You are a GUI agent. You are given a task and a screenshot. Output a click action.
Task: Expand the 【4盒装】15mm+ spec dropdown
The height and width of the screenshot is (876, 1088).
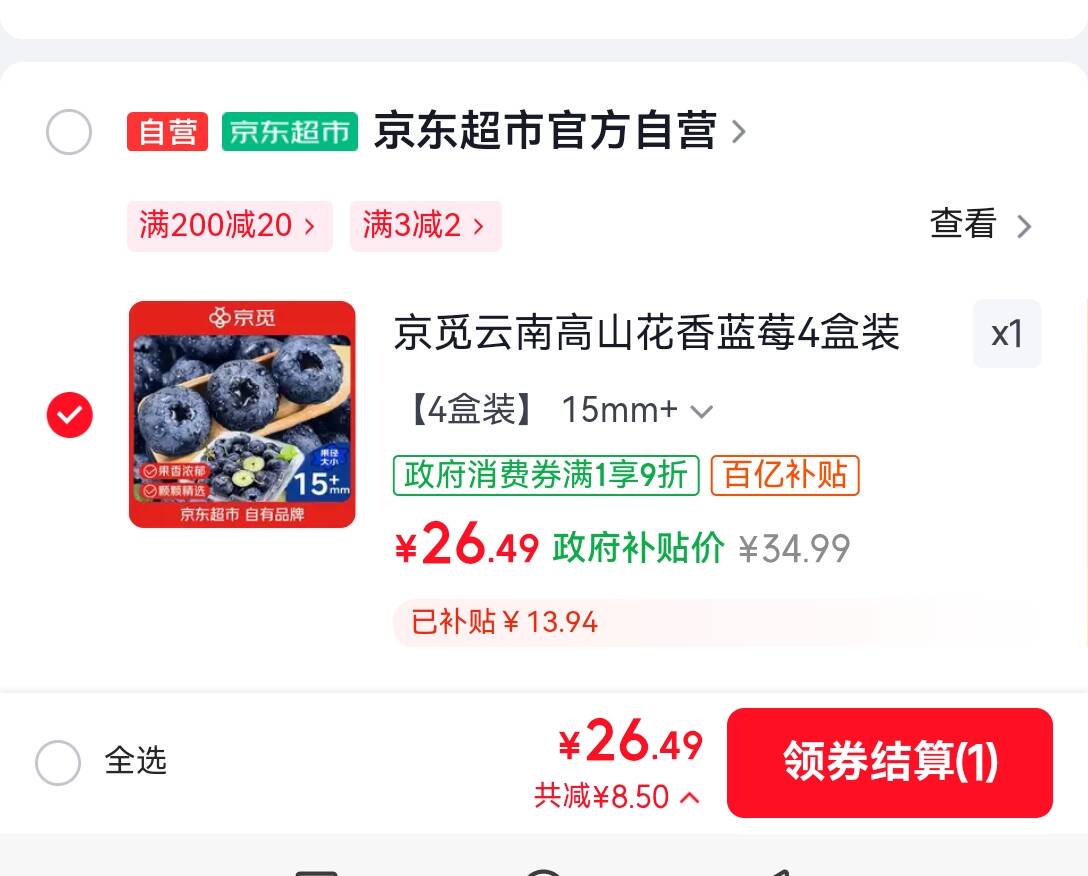click(x=560, y=410)
